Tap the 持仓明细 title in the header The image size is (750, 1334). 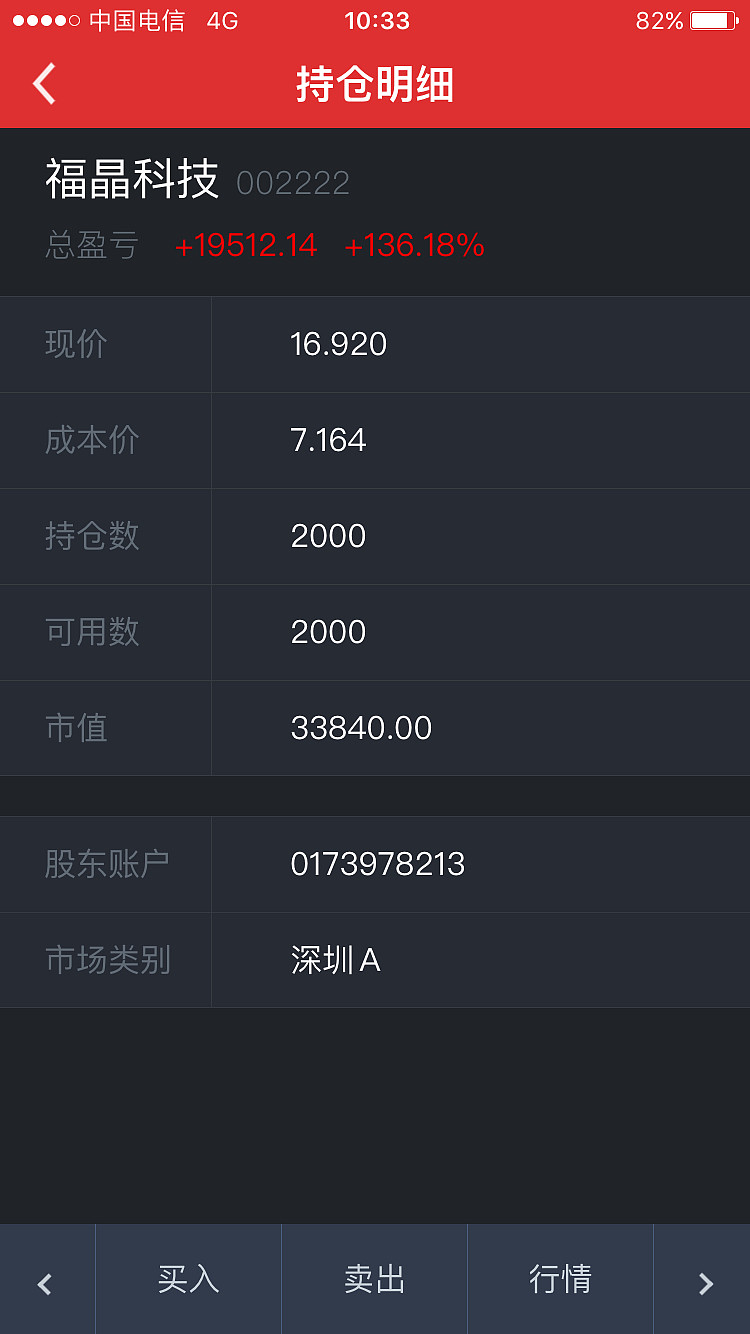click(x=375, y=86)
